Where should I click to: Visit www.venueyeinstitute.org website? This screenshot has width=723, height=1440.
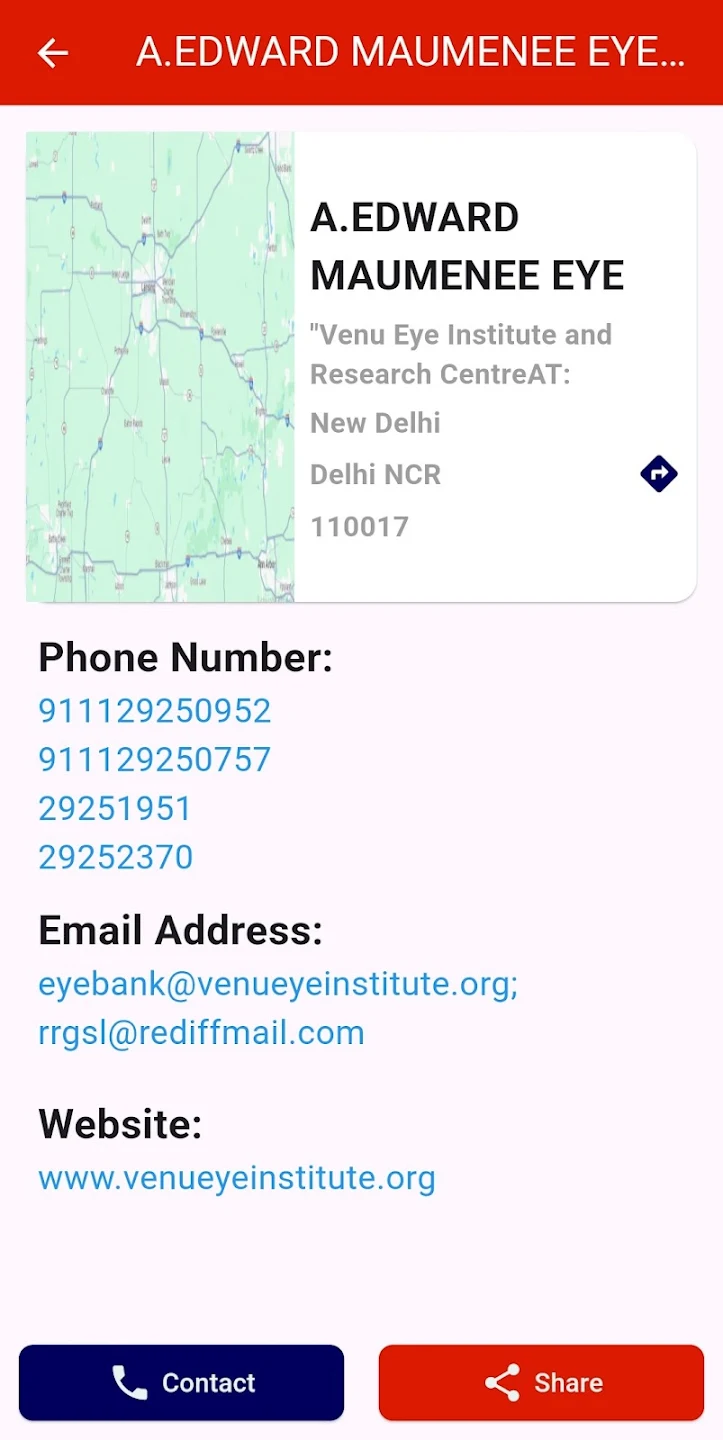click(237, 1178)
